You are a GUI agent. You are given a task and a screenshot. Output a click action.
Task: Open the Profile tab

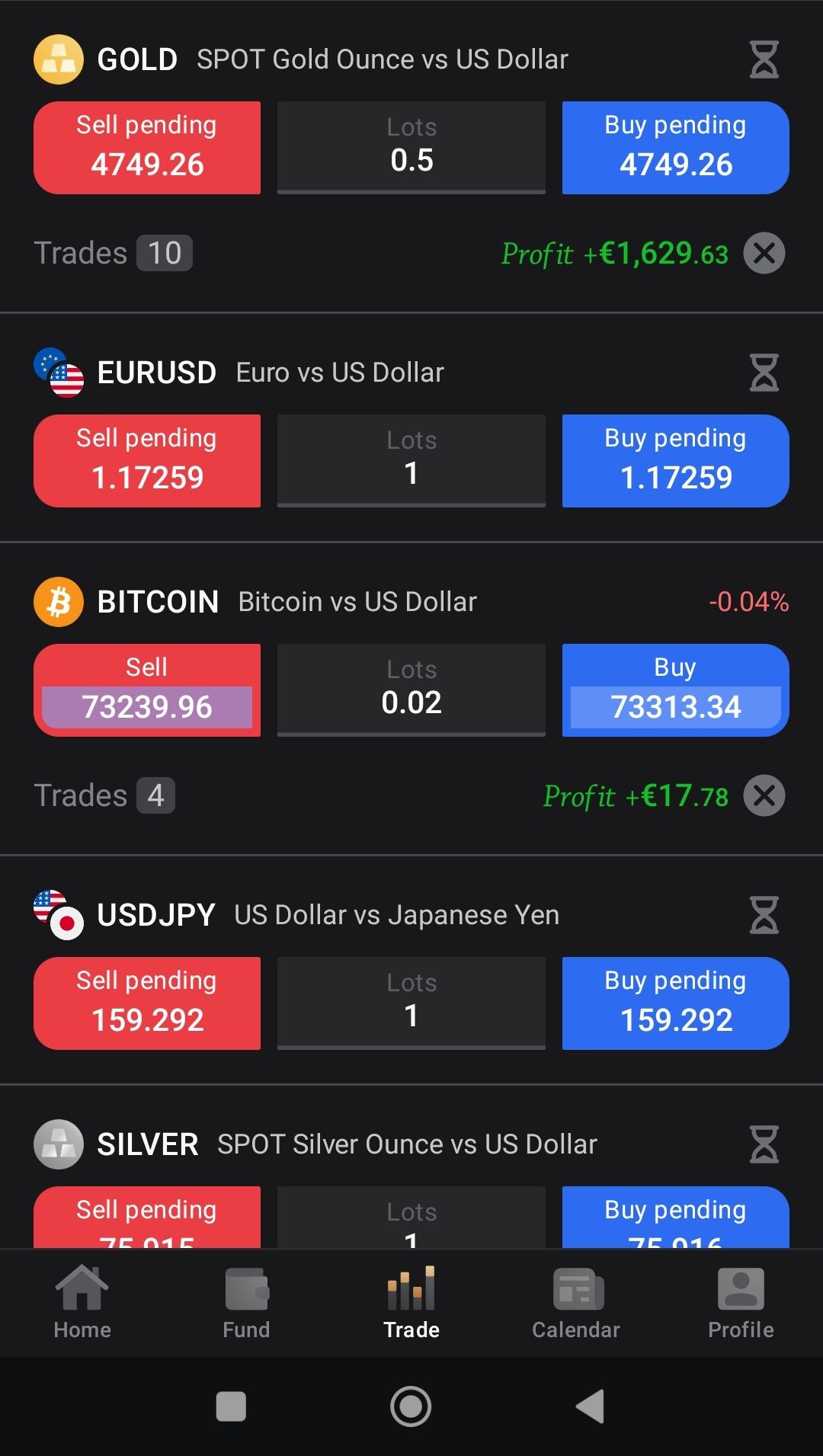741,1303
